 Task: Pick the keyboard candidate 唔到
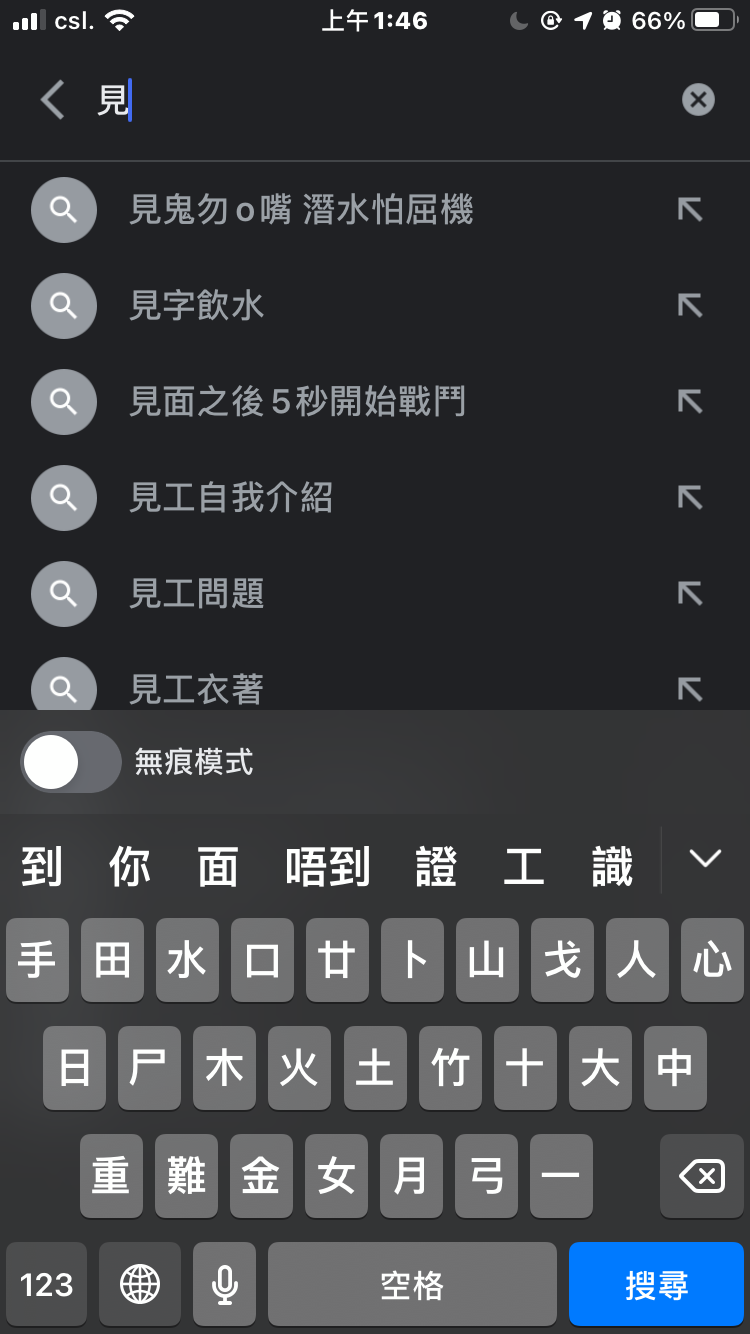point(327,866)
